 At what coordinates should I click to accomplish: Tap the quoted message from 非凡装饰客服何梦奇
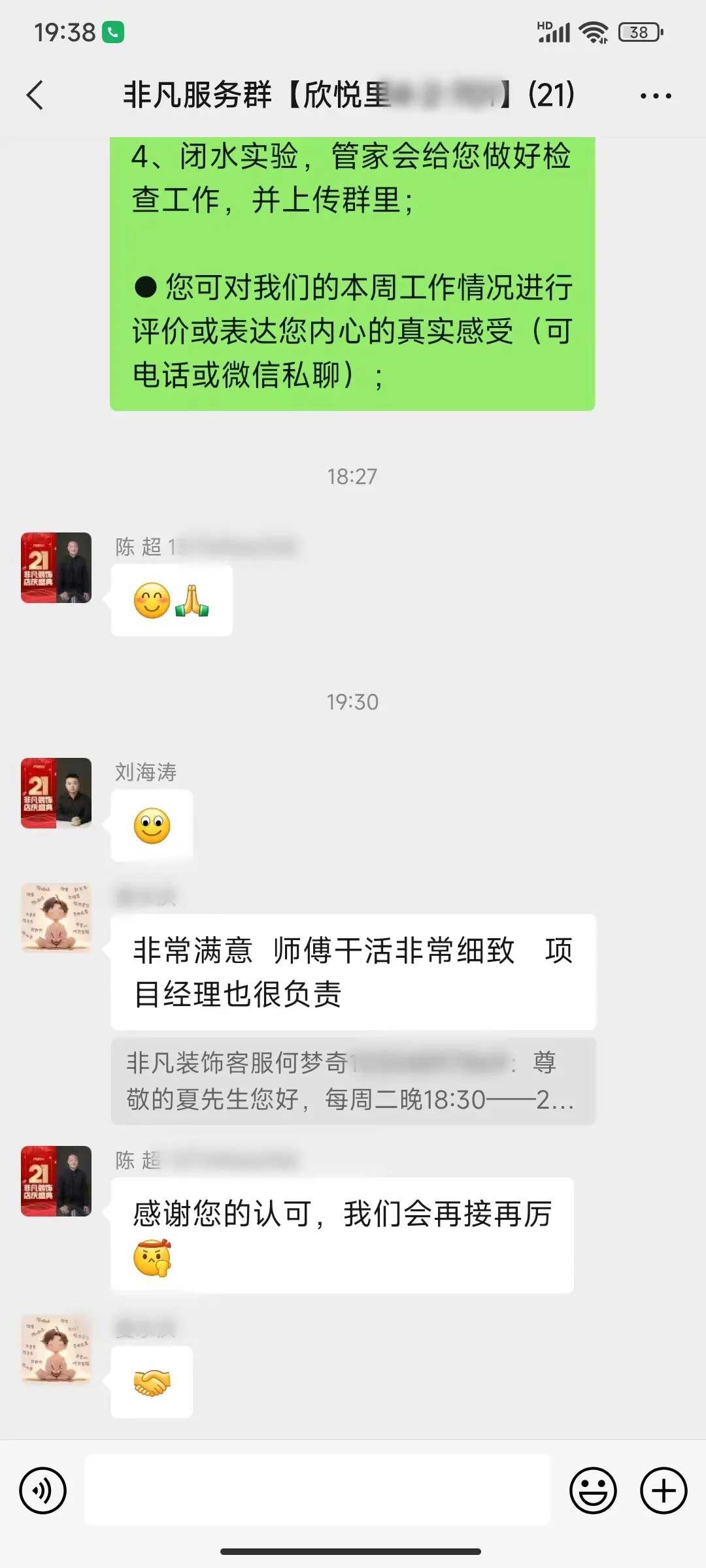(353, 1081)
